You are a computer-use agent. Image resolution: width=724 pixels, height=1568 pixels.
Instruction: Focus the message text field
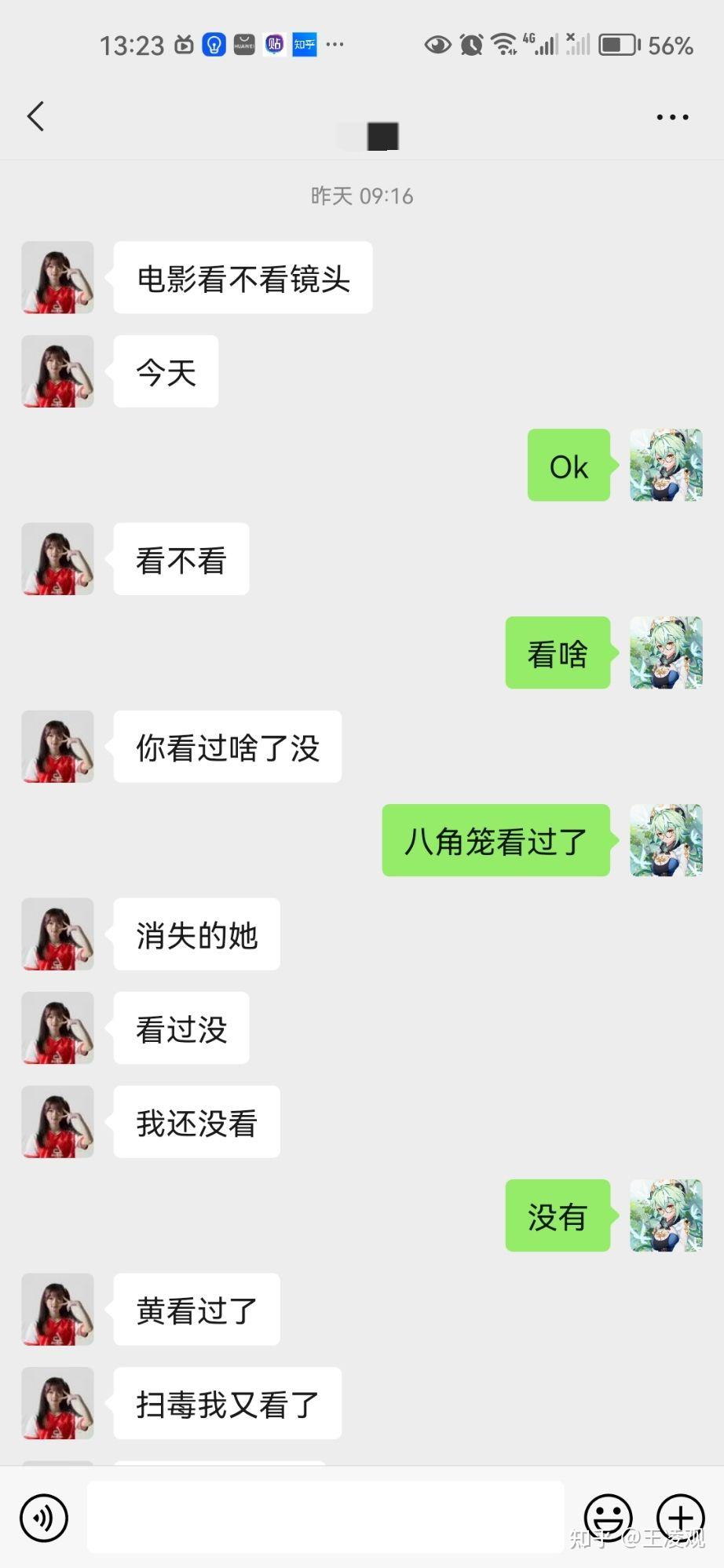325,1517
